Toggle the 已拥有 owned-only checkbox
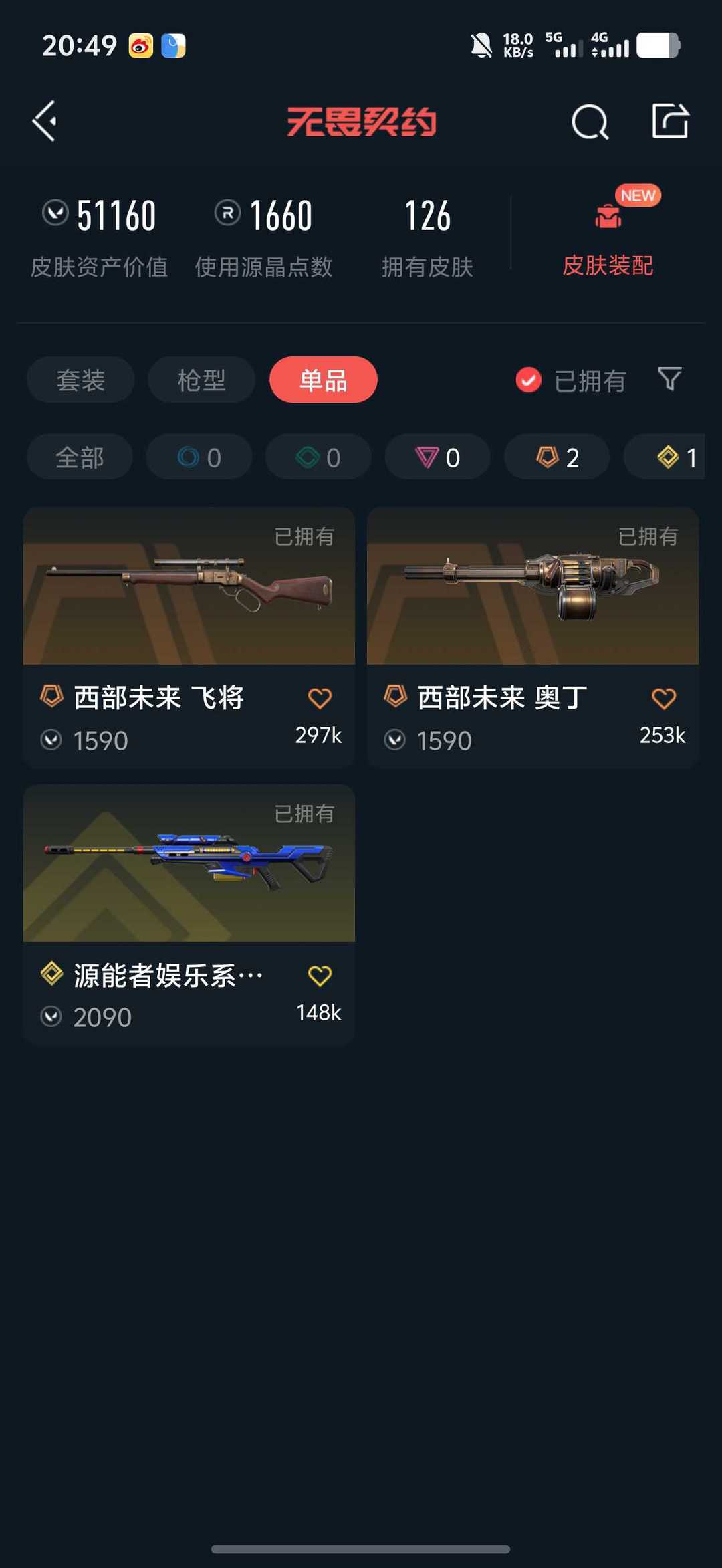Screen dimensions: 722x1568 529,380
